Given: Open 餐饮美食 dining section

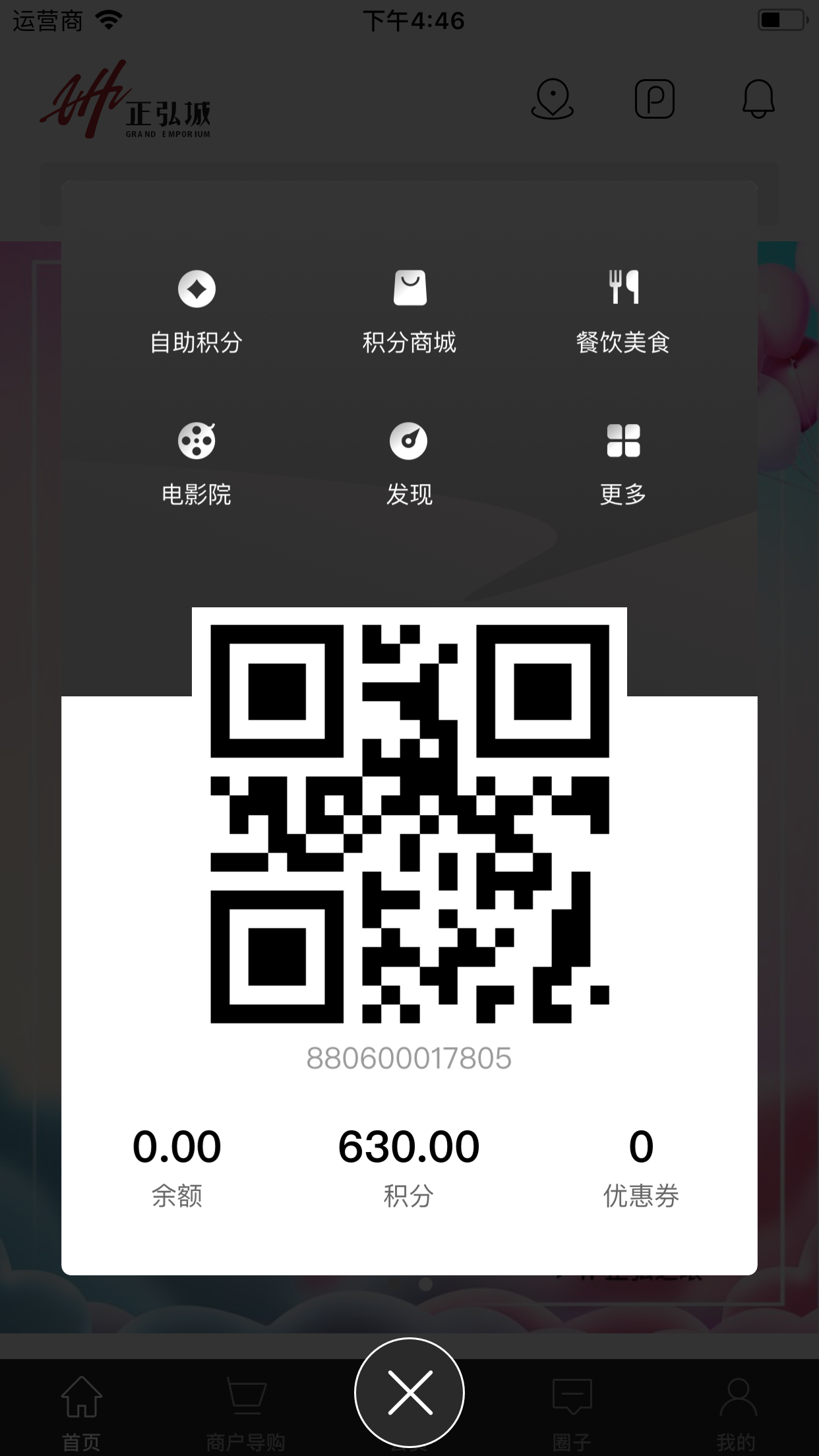Looking at the screenshot, I should click(623, 313).
